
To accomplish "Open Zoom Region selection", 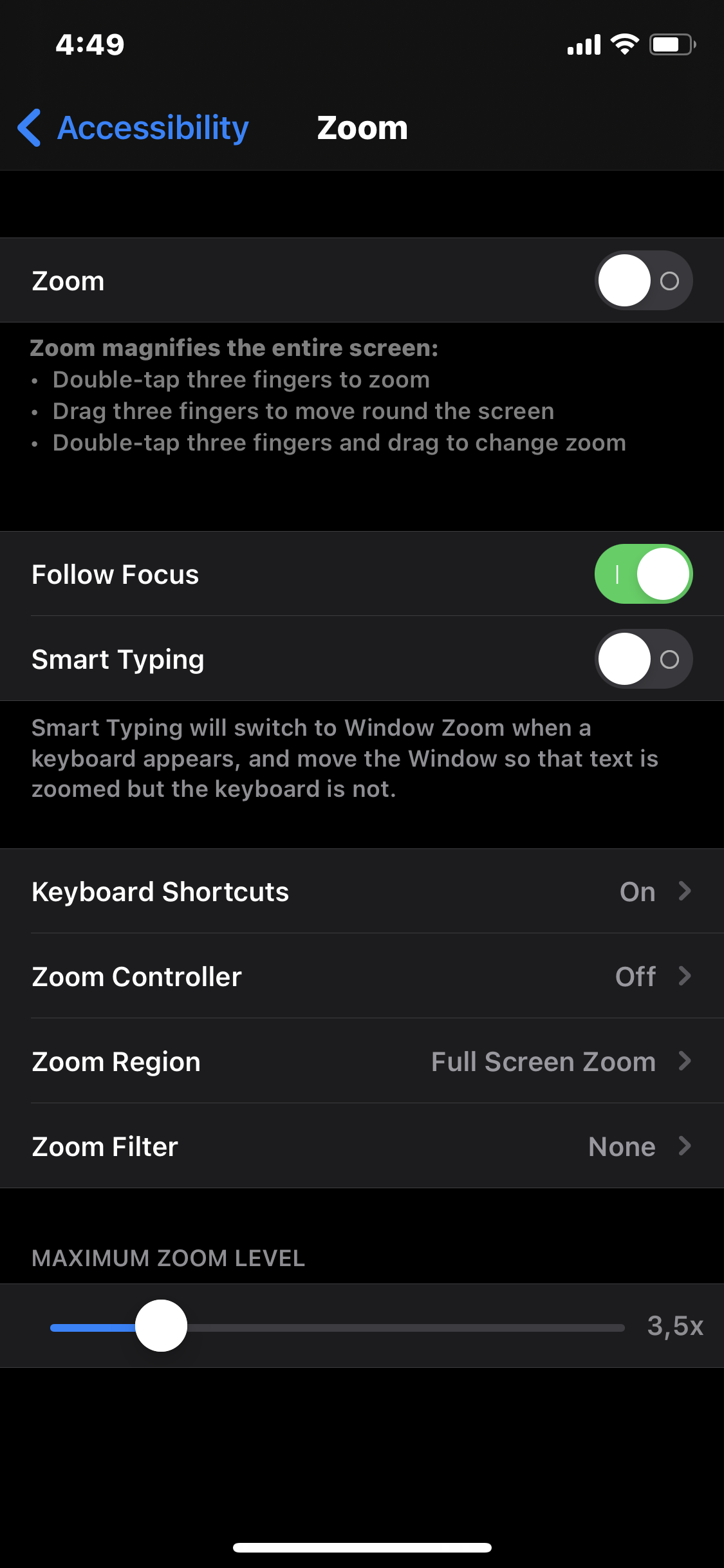I will (362, 1061).
